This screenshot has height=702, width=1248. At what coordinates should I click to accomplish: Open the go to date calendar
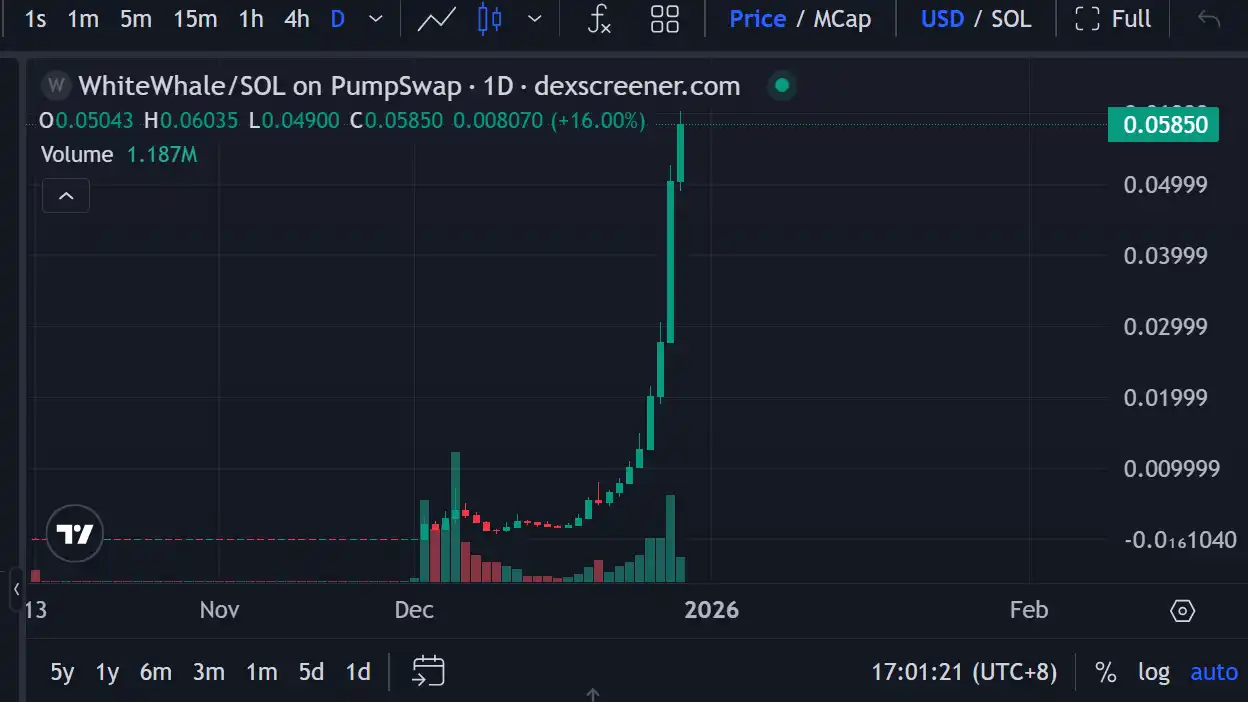428,672
